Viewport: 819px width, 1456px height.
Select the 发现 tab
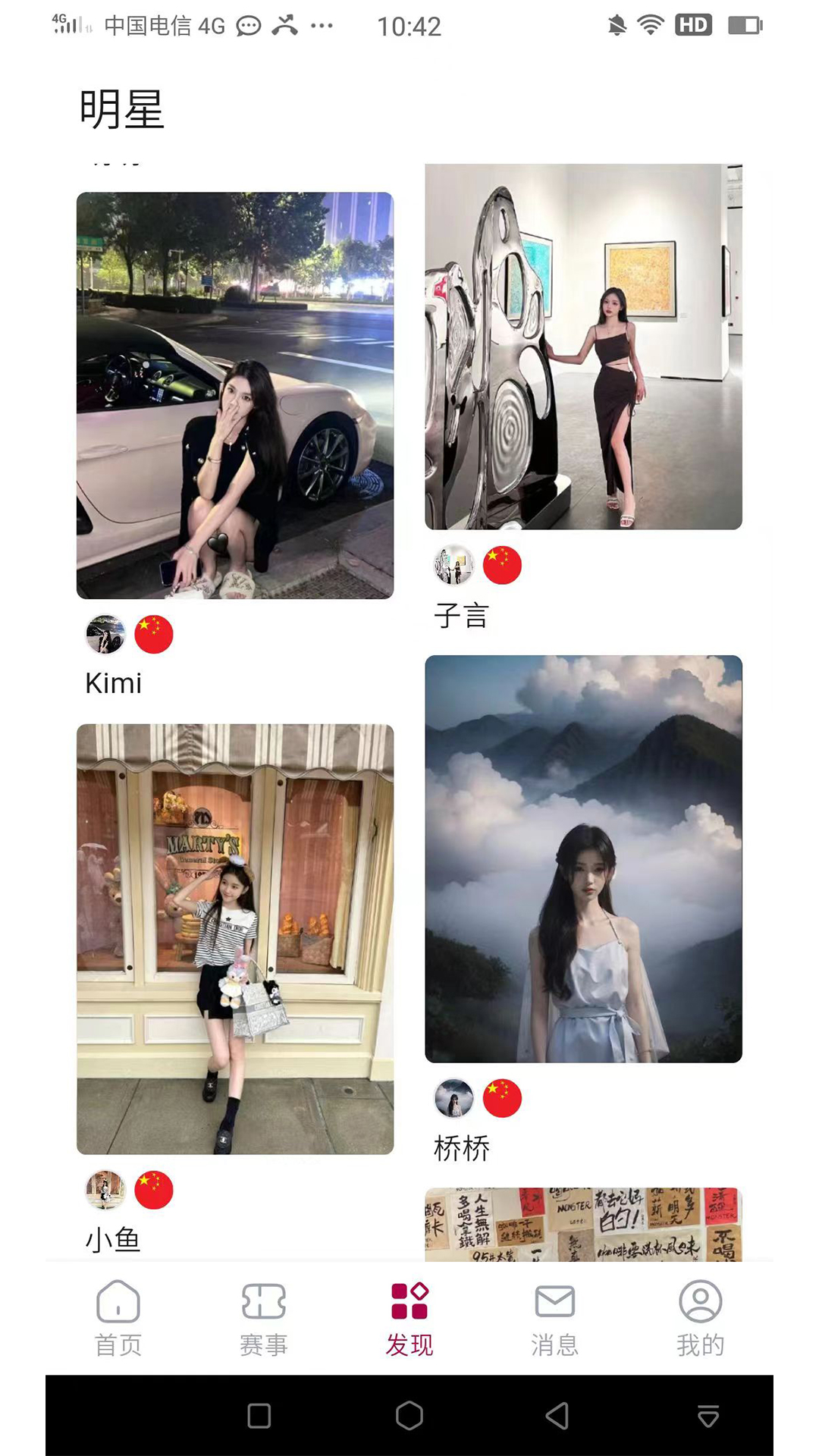(409, 1318)
